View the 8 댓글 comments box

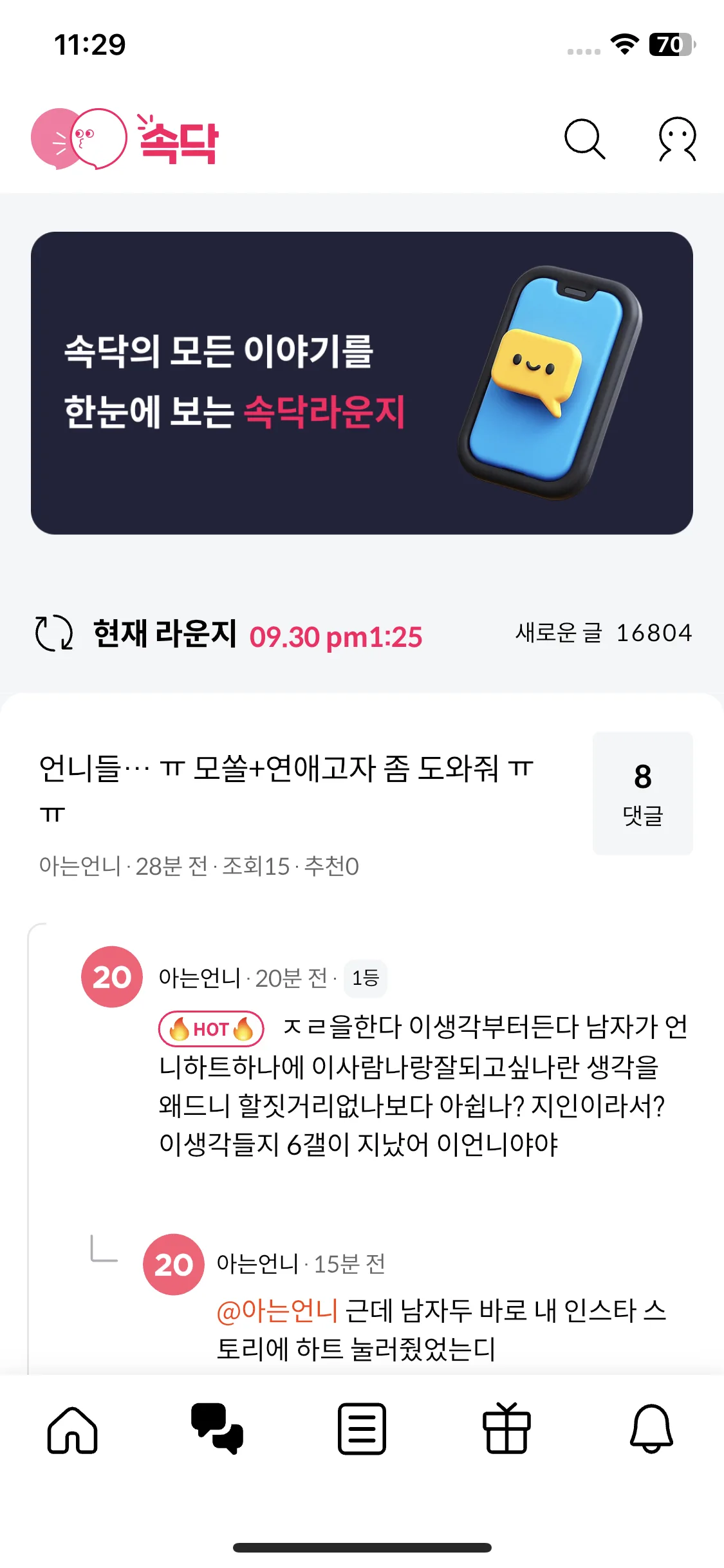[642, 793]
